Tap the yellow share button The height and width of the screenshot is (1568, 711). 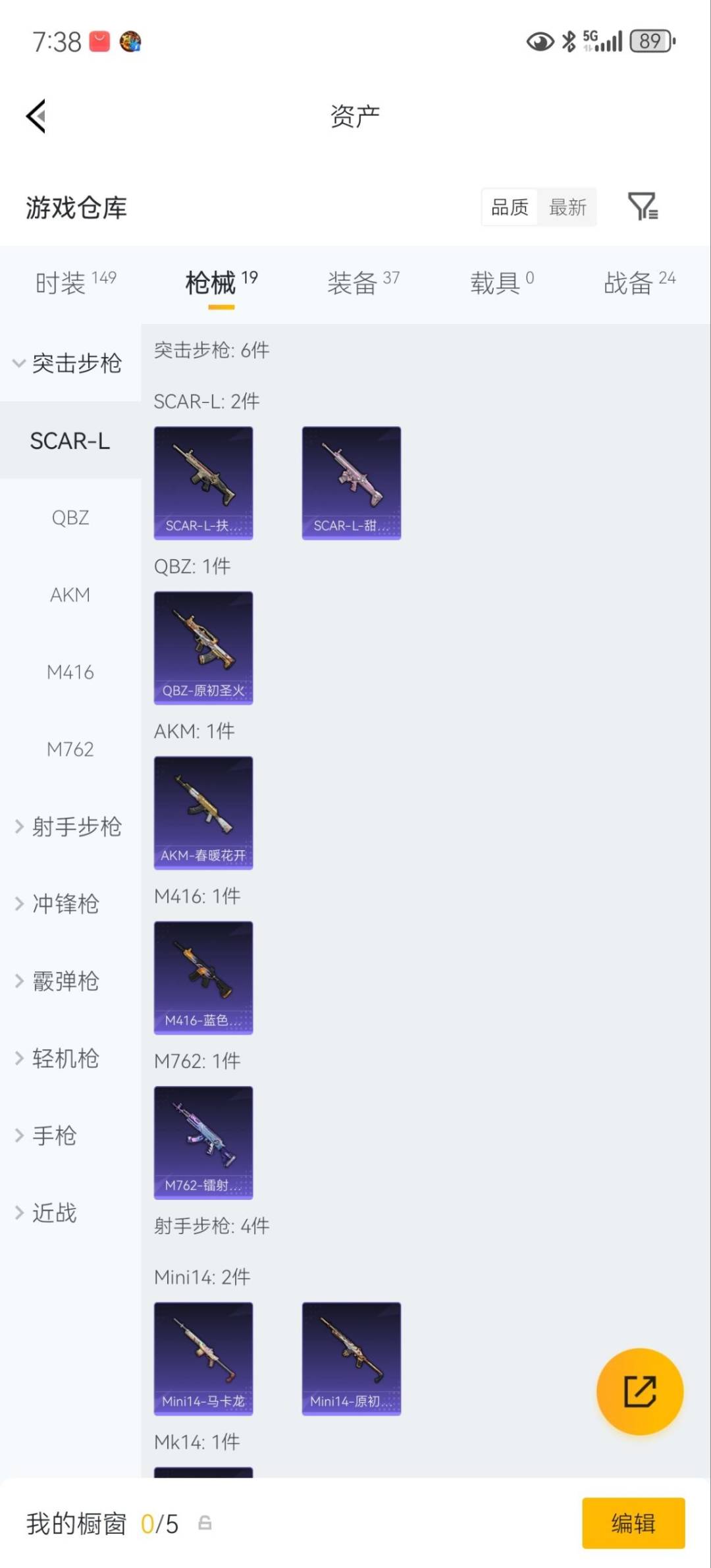pos(639,1390)
